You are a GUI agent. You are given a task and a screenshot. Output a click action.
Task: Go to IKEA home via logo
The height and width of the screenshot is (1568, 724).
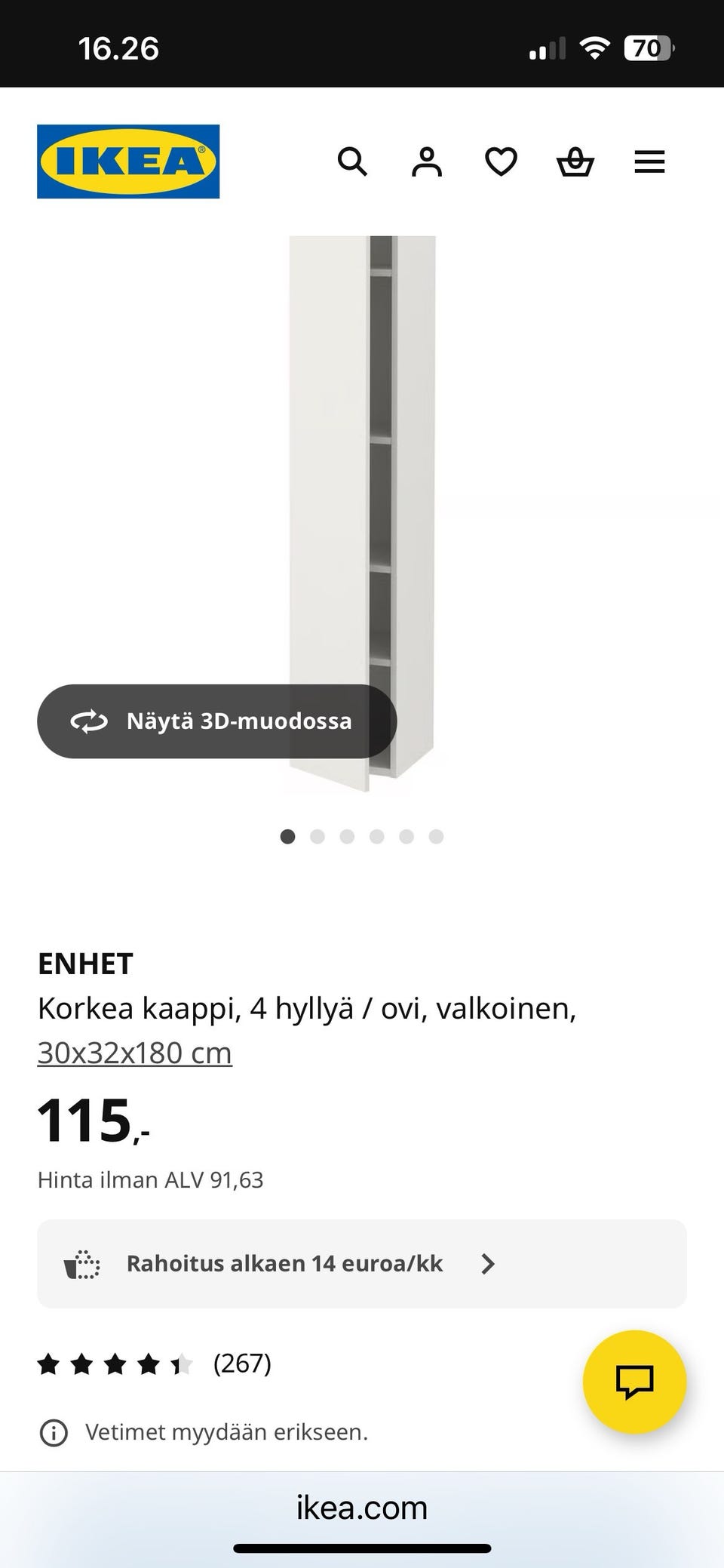(128, 161)
